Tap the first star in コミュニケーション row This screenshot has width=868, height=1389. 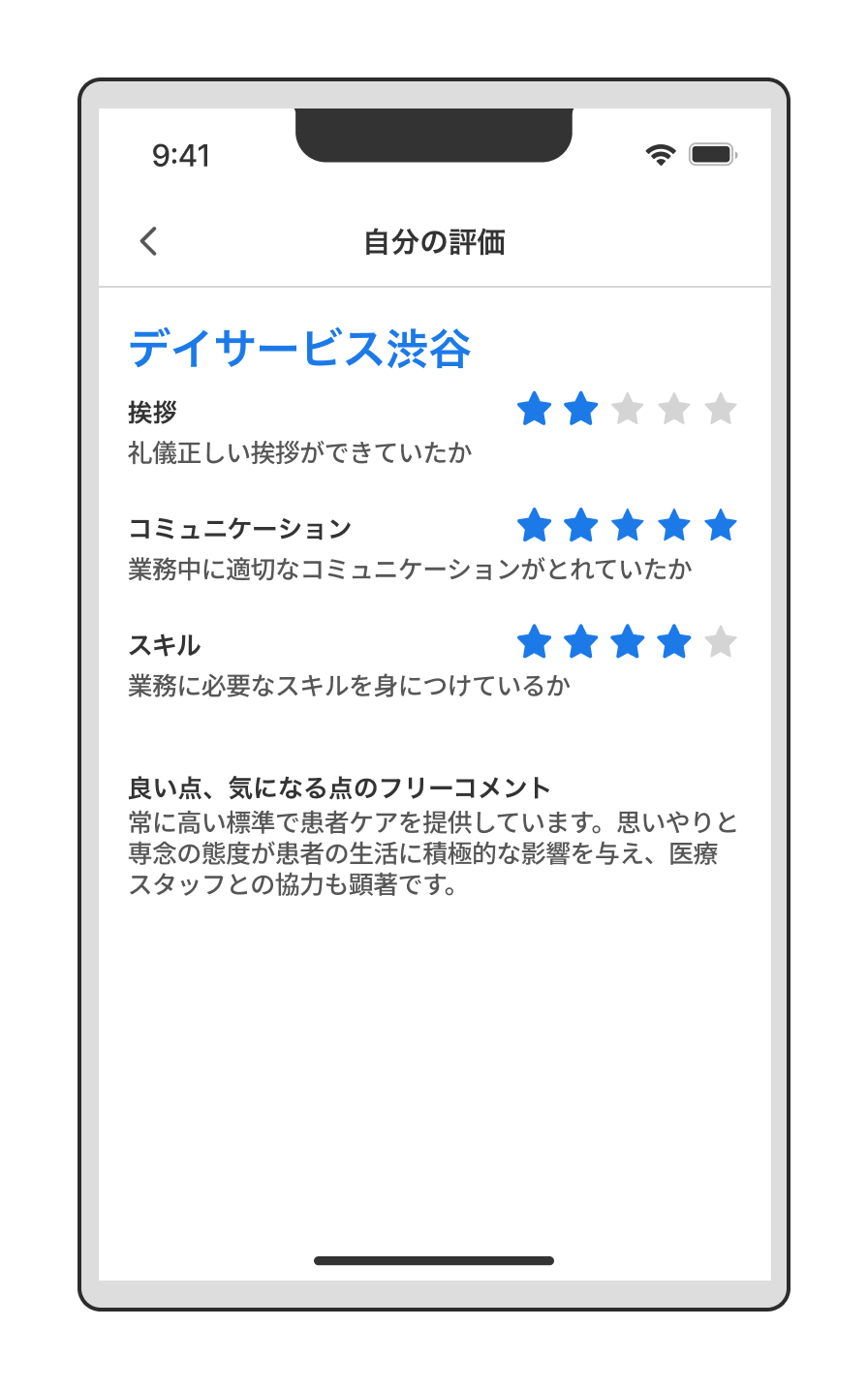(536, 526)
